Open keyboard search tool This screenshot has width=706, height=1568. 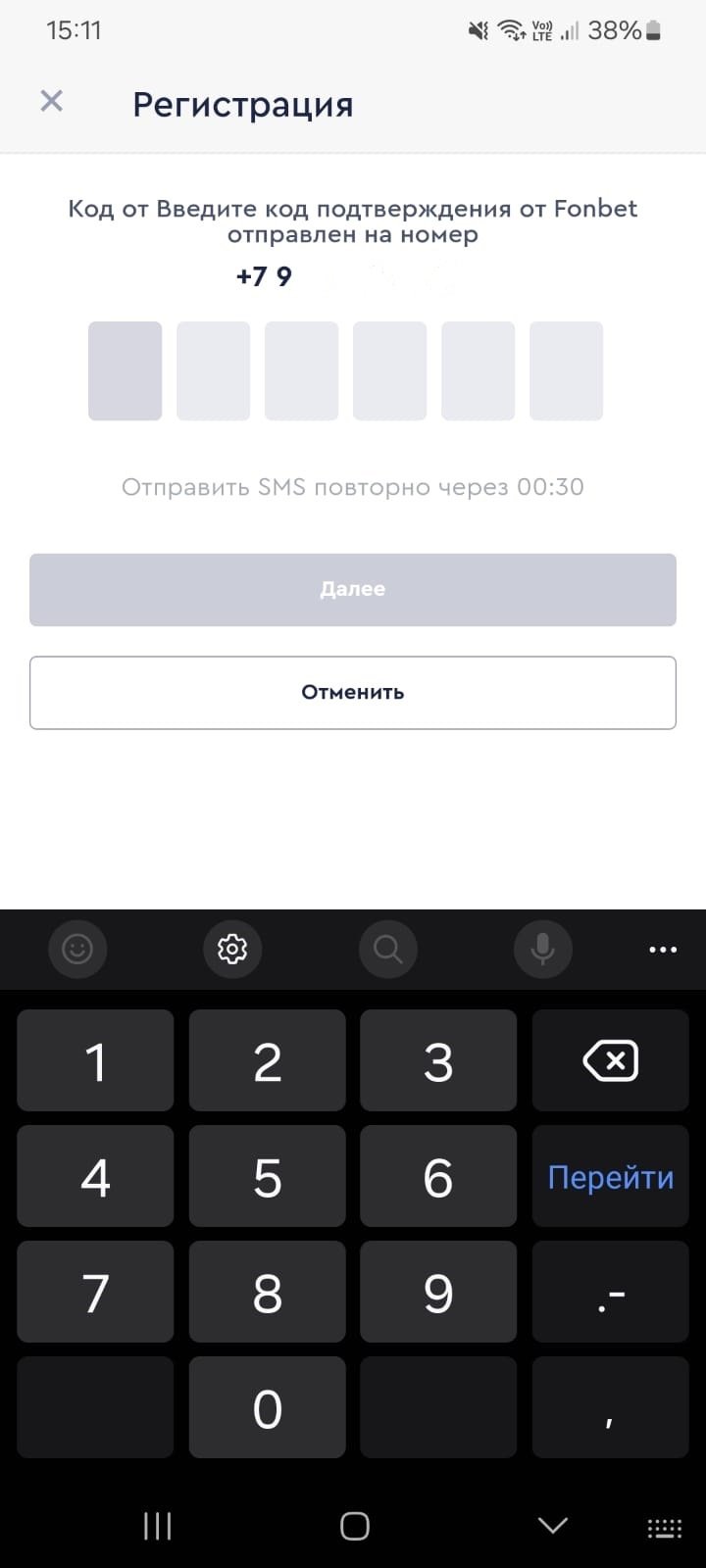[x=388, y=949]
